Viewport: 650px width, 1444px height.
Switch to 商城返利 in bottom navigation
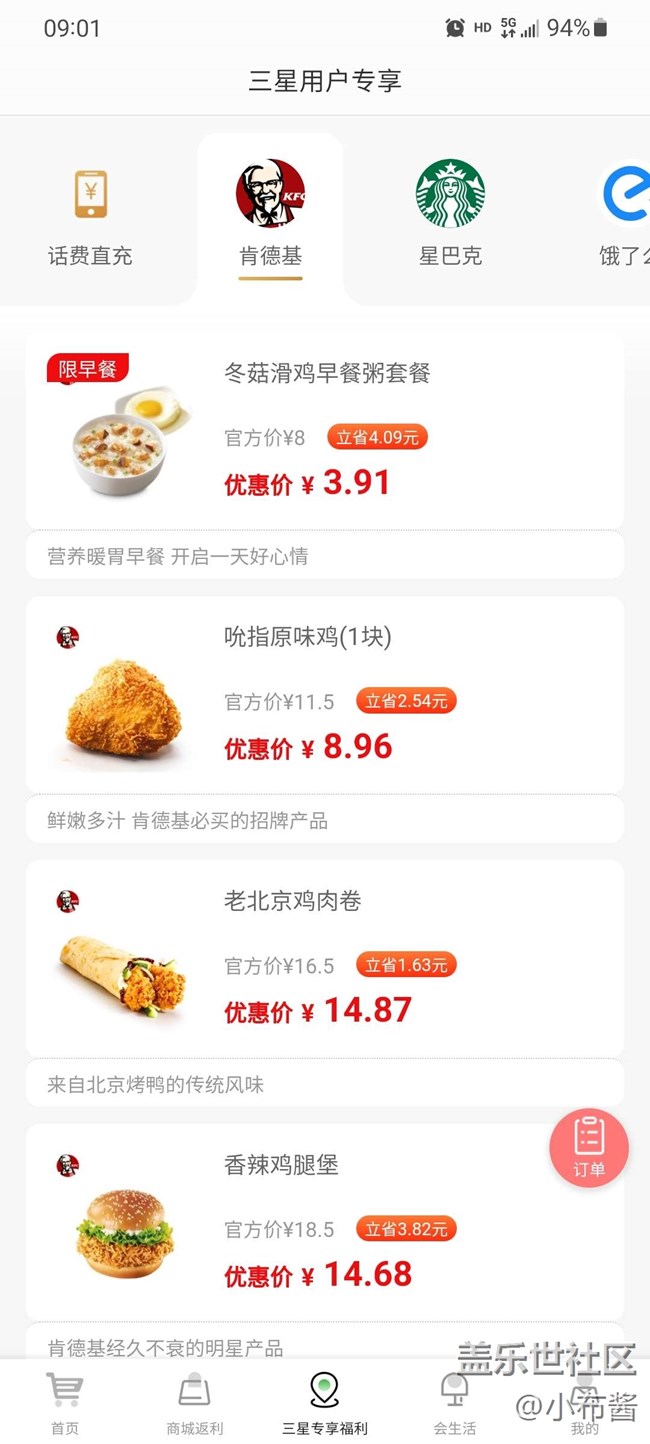coord(194,1402)
